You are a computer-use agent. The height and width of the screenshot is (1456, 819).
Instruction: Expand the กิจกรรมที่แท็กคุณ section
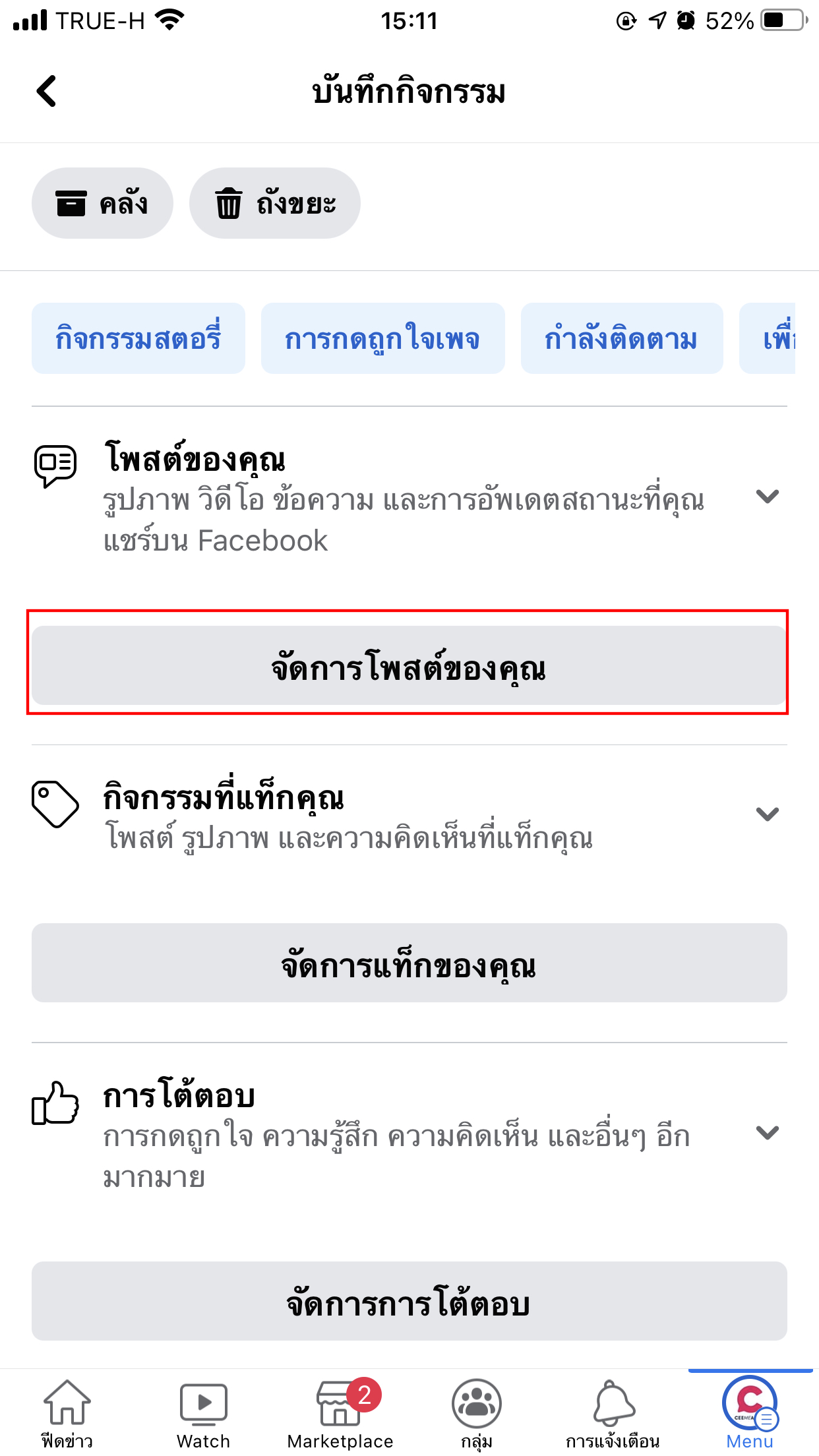[767, 814]
